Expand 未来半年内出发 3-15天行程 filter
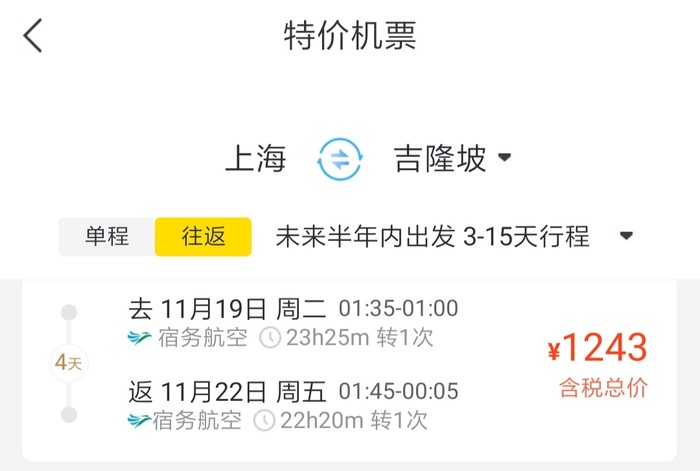The width and height of the screenshot is (700, 471). pyautogui.click(x=454, y=237)
